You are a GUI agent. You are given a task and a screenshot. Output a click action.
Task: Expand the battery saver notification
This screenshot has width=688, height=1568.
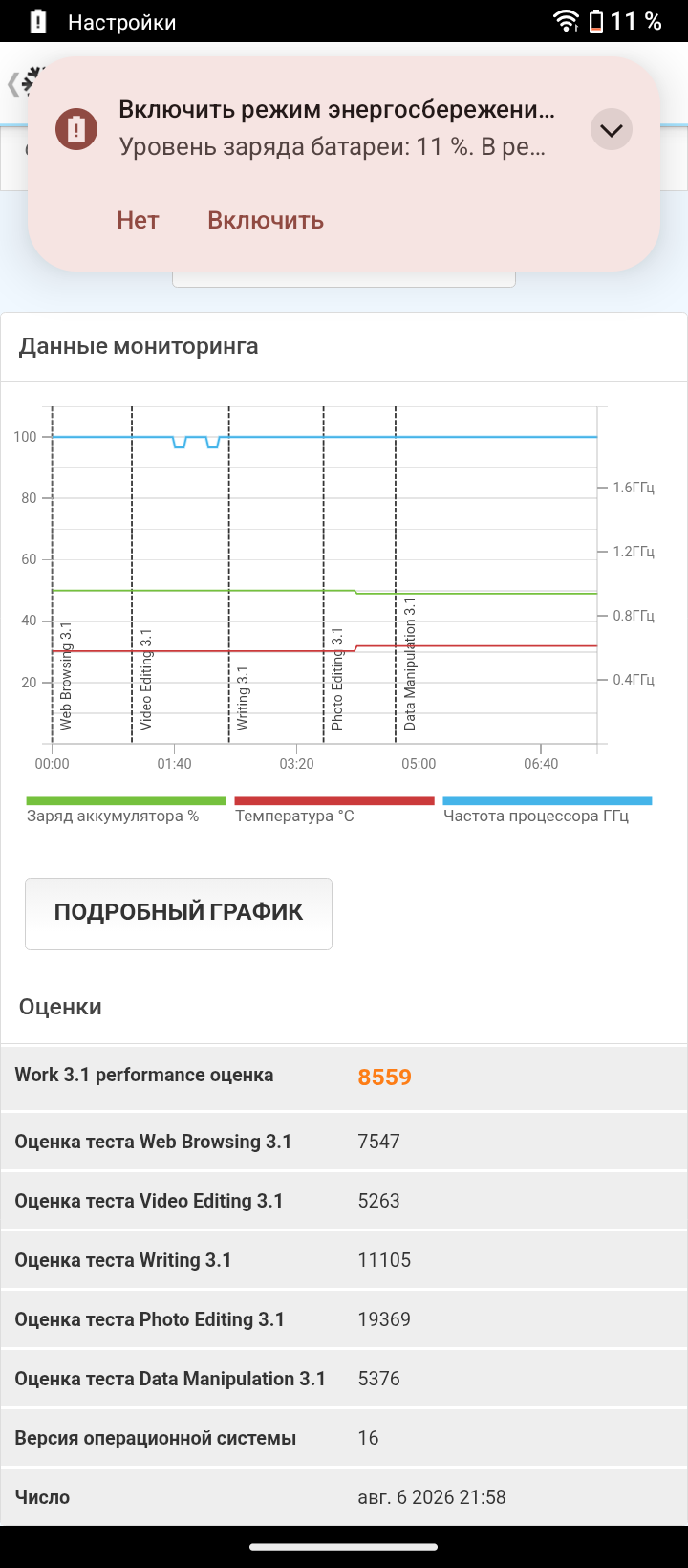[612, 130]
